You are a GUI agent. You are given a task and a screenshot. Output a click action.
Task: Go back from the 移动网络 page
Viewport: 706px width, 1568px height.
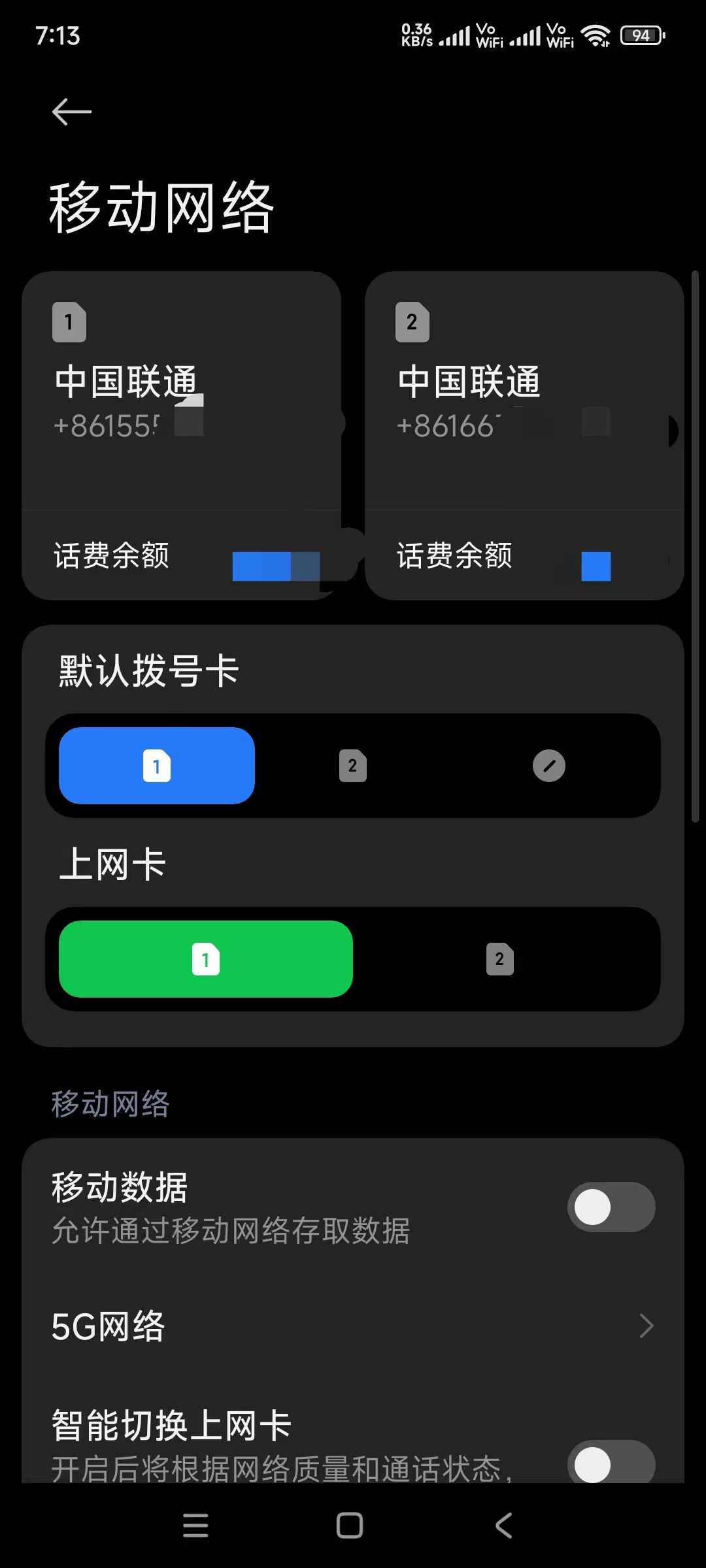[x=72, y=112]
